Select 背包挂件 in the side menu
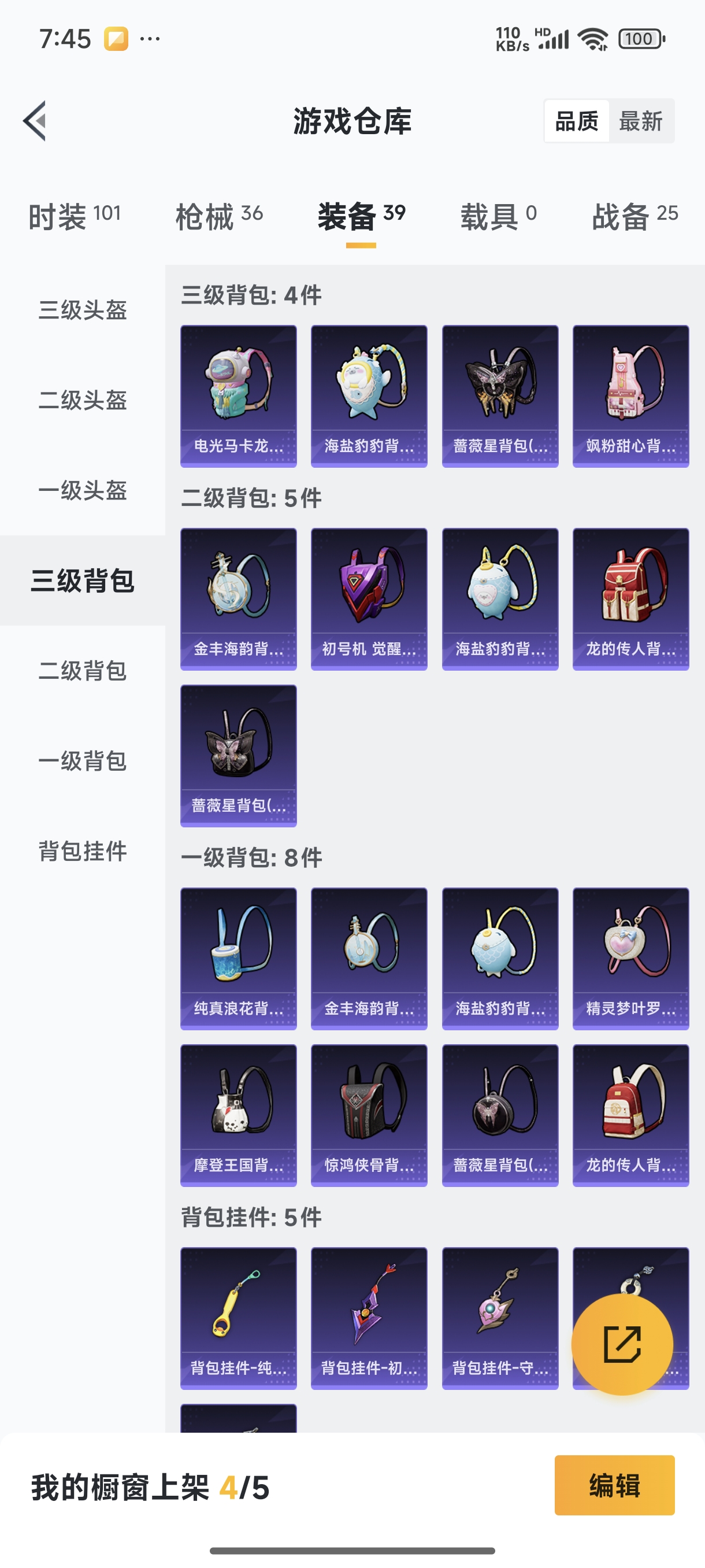 click(x=83, y=850)
